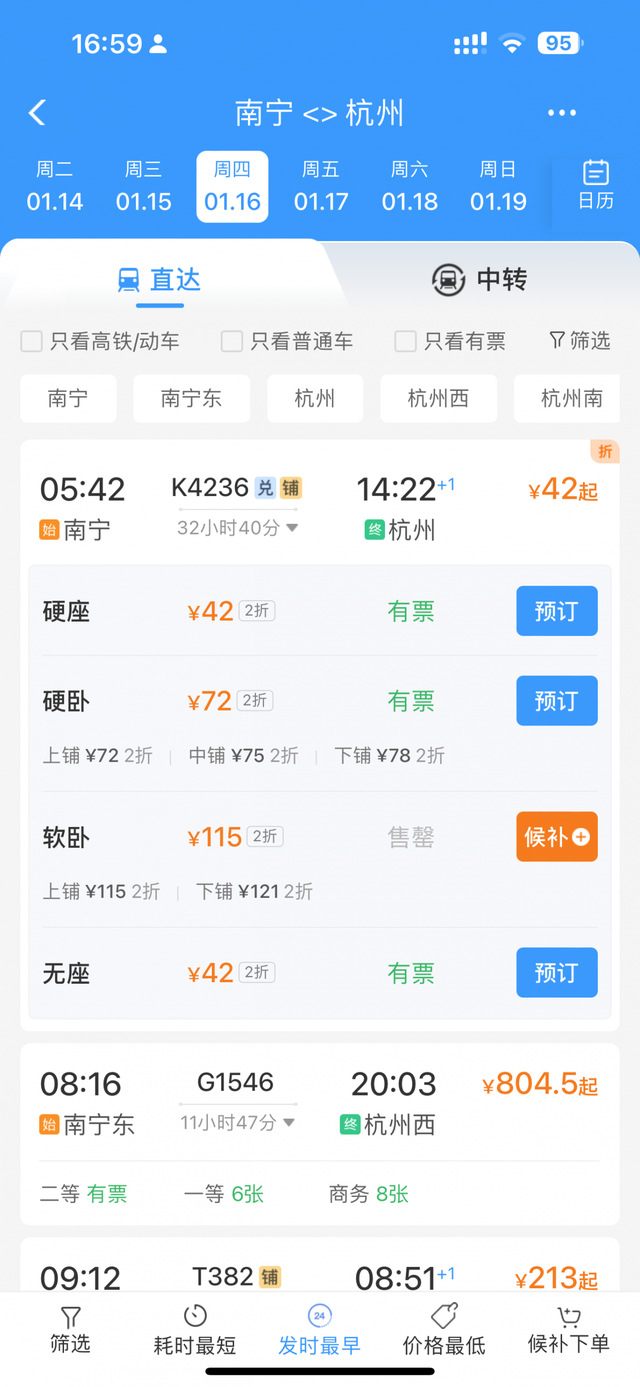The height and width of the screenshot is (1387, 640).
Task: Enable 只看有票 filter checkbox
Action: 405,342
